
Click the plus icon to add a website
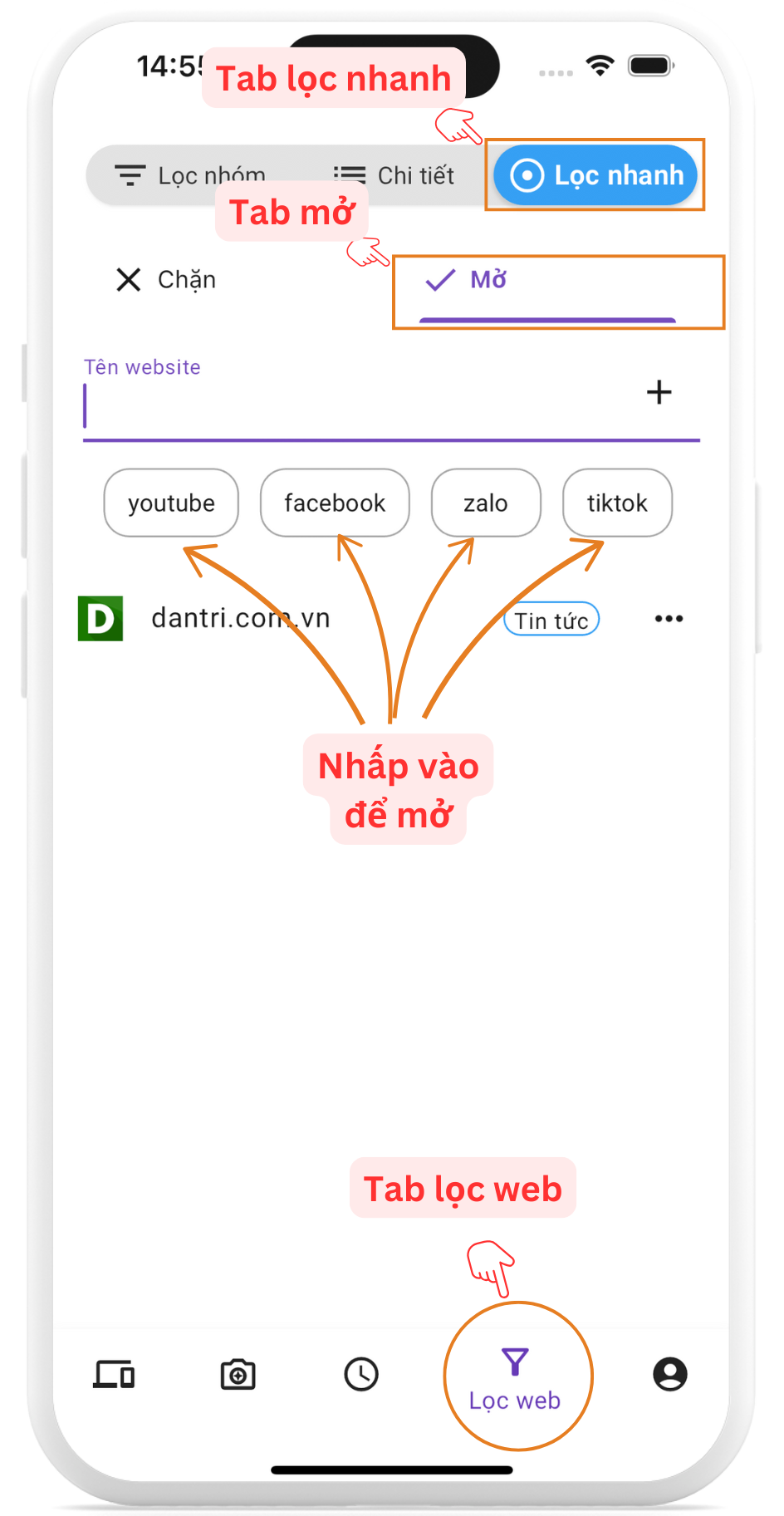659,392
